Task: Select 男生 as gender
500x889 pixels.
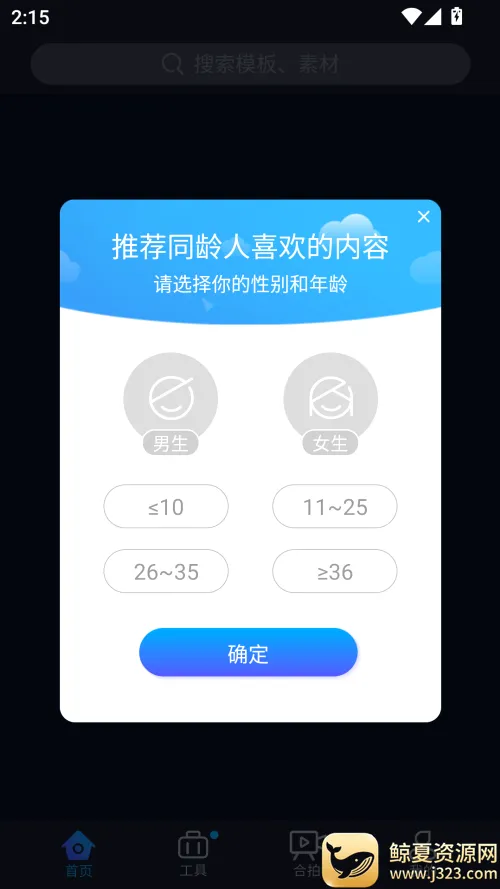Action: [170, 404]
